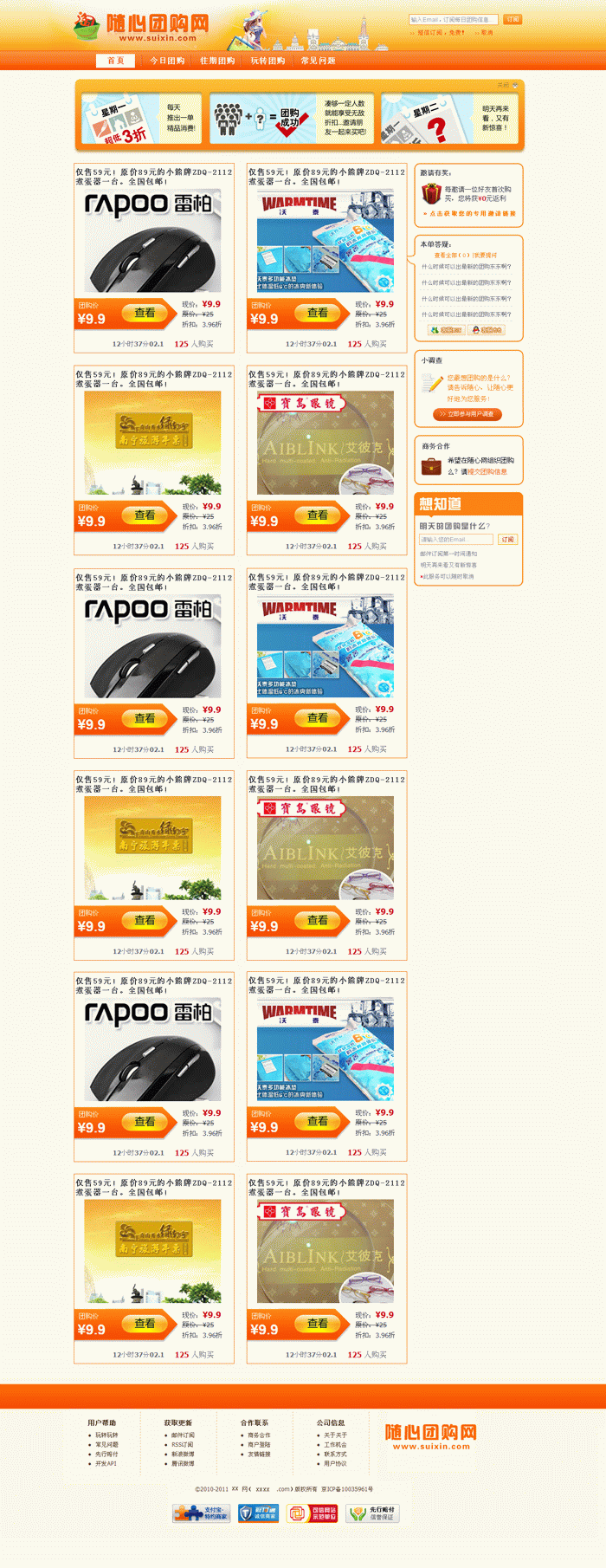Go to the 常见问题 tab

coord(318,61)
